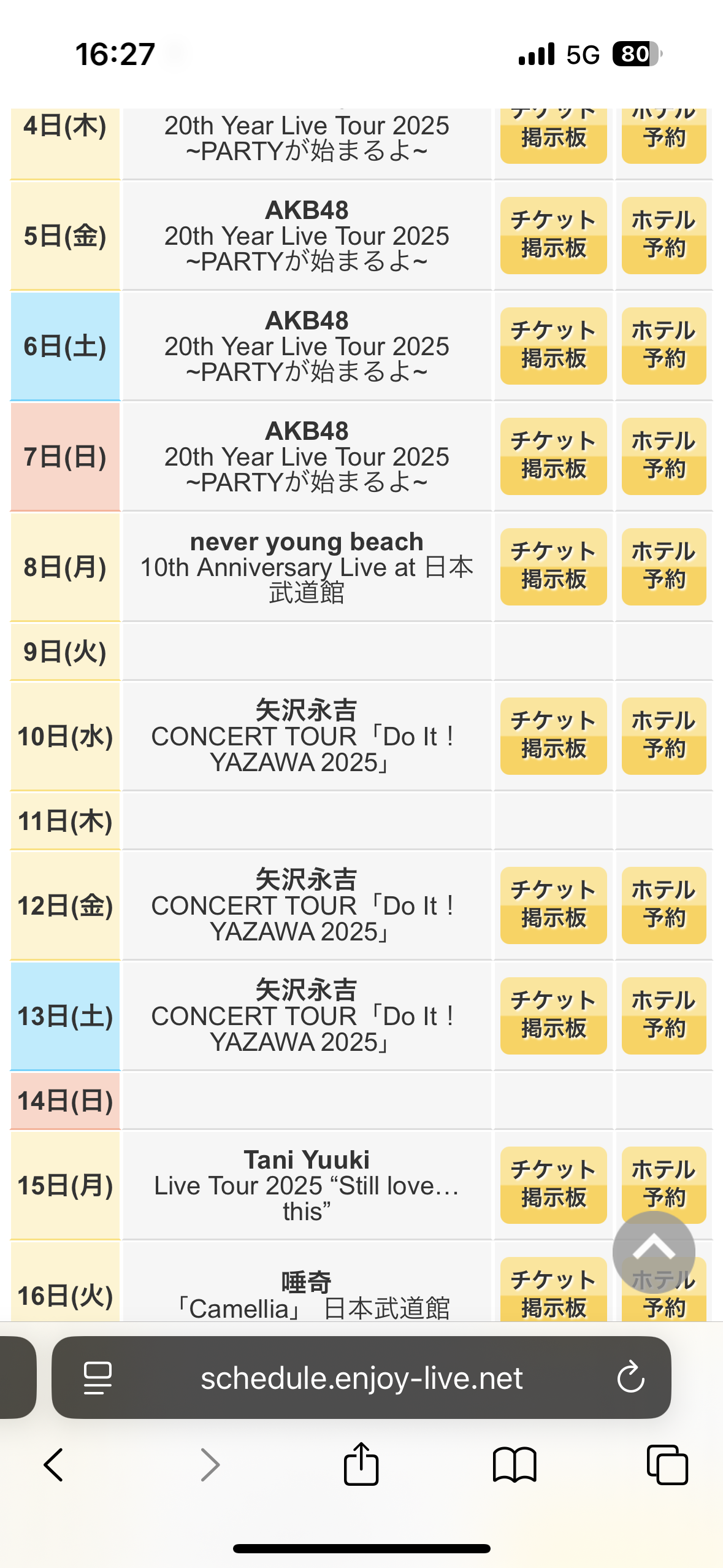Reload the schedule page
Viewport: 723px width, 1568px height.
pyautogui.click(x=630, y=1378)
